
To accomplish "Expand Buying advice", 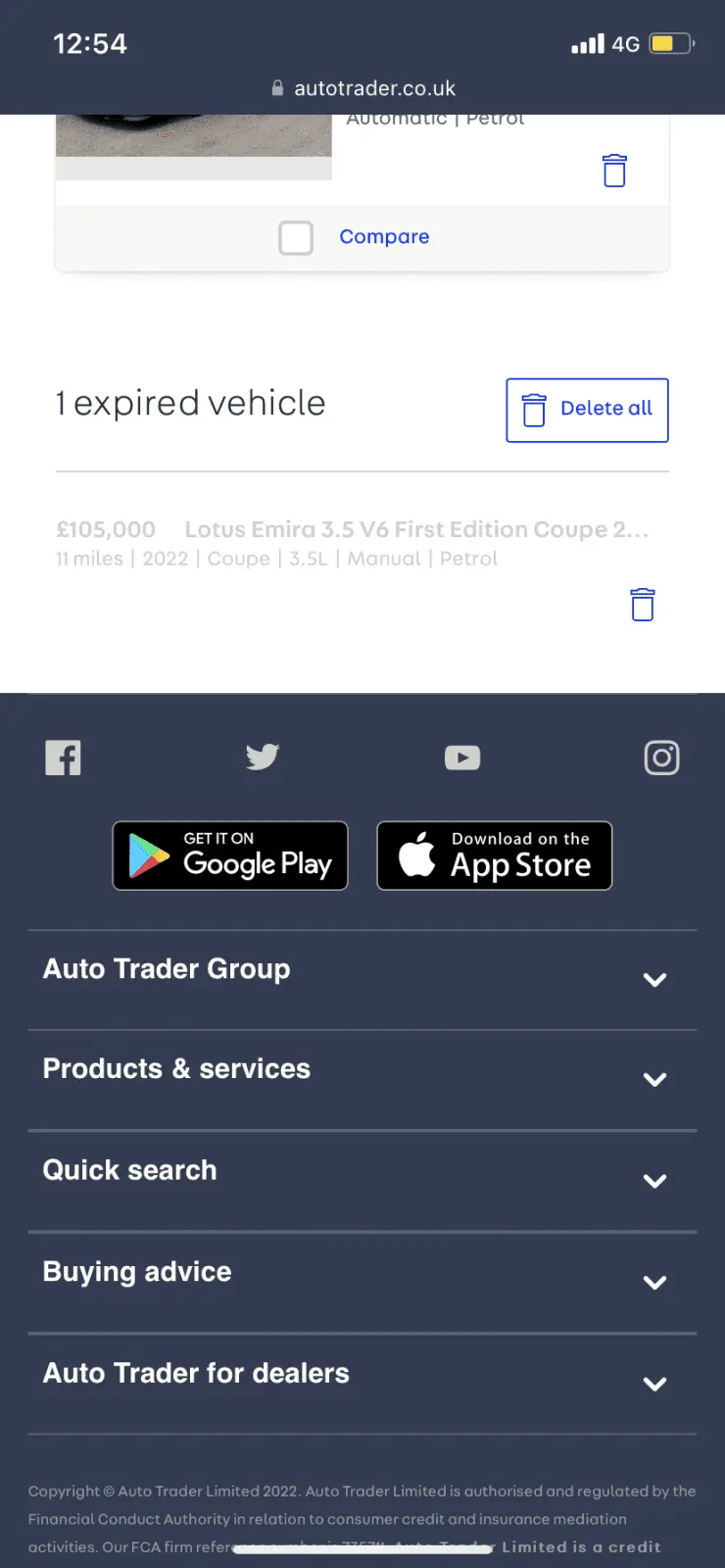I will [362, 1283].
